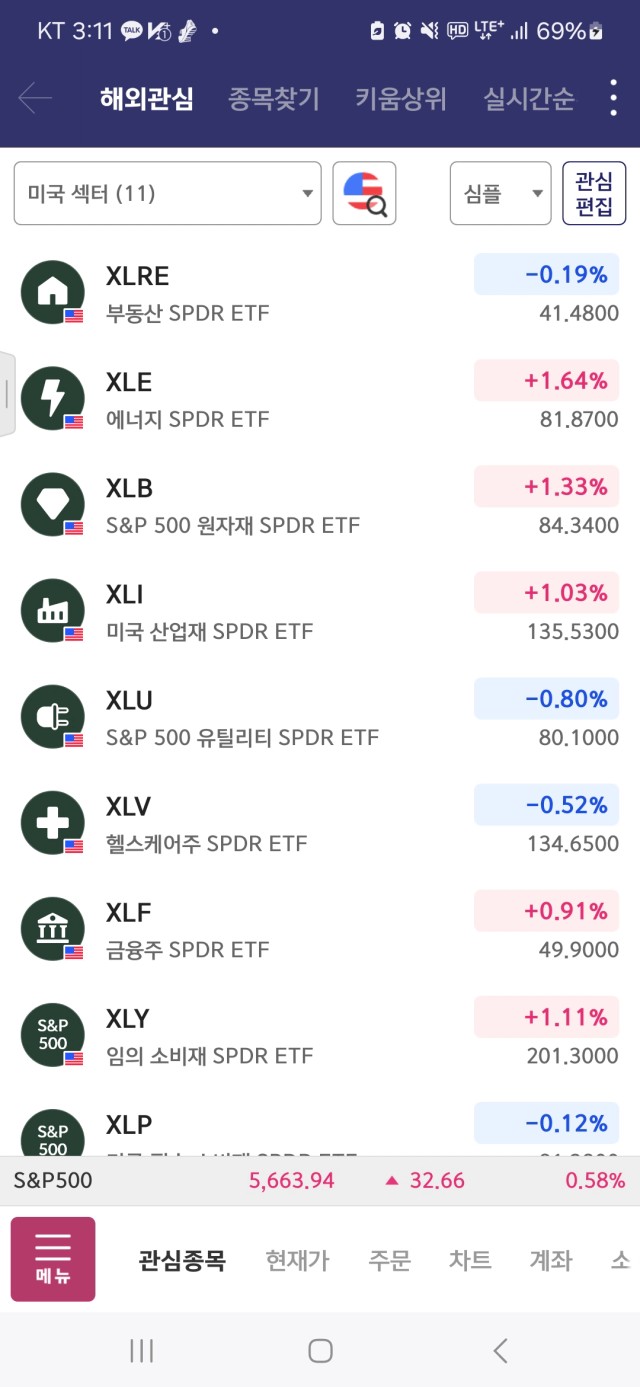The width and height of the screenshot is (640, 1387).
Task: Open the three-dot overflow menu
Action: [x=613, y=98]
